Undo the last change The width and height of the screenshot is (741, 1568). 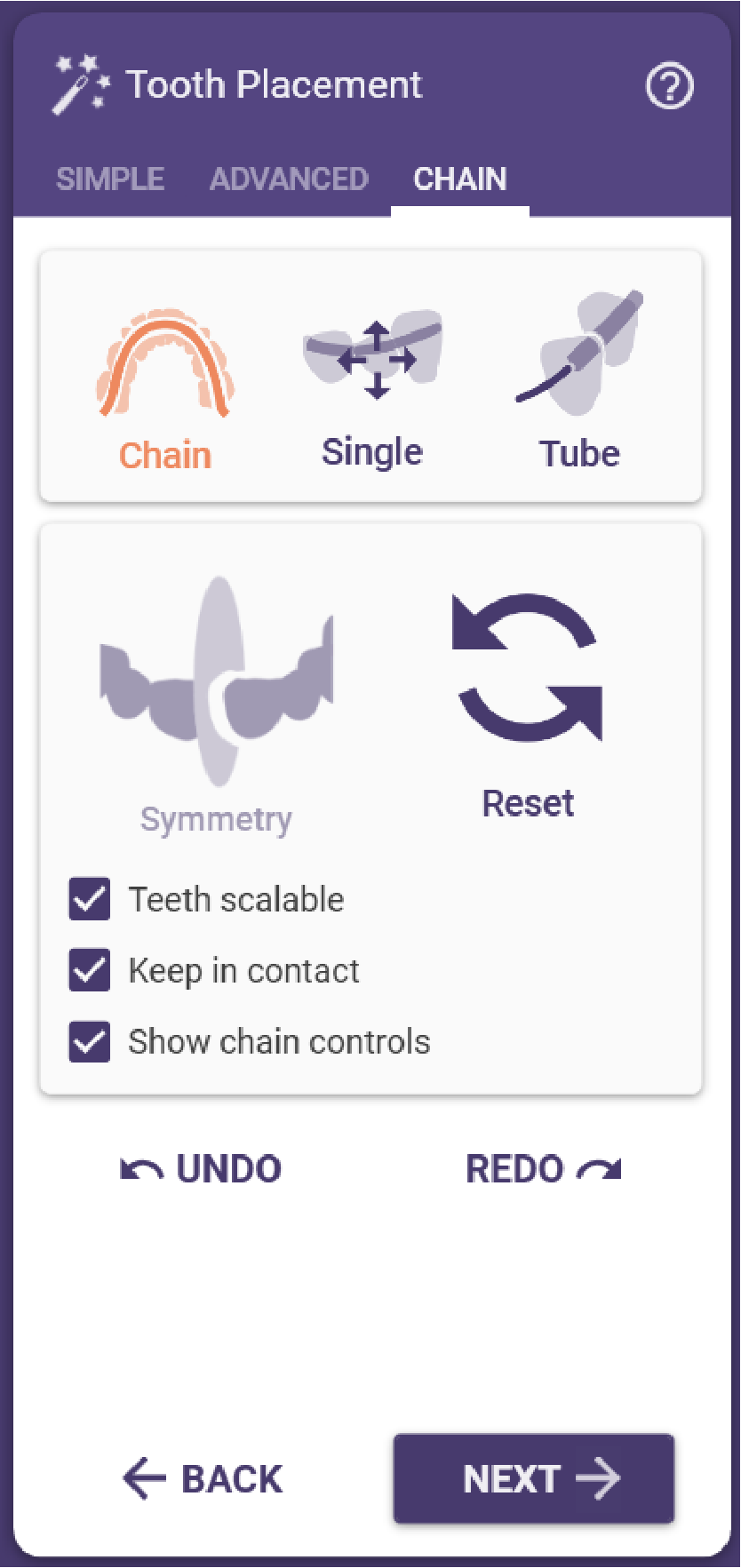[202, 1169]
